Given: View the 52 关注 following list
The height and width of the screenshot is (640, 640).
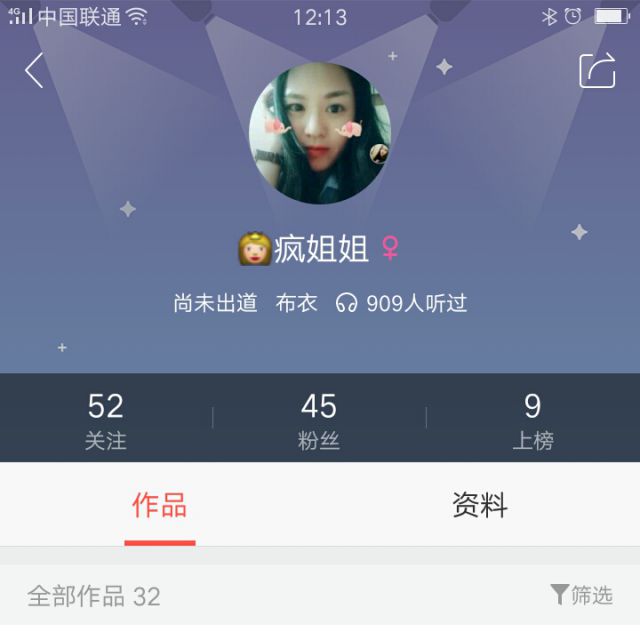Looking at the screenshot, I should (x=106, y=419).
